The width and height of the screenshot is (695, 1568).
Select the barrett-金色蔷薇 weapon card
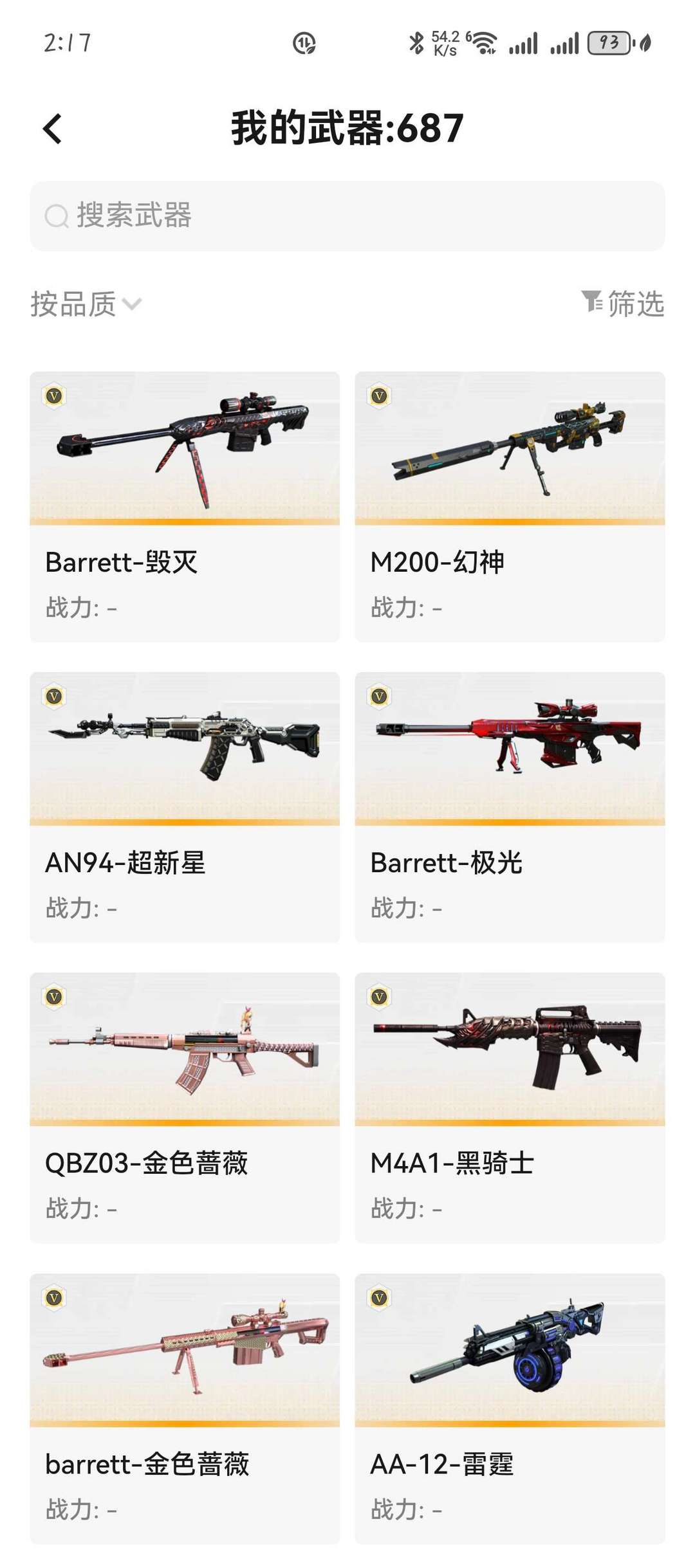click(185, 1408)
